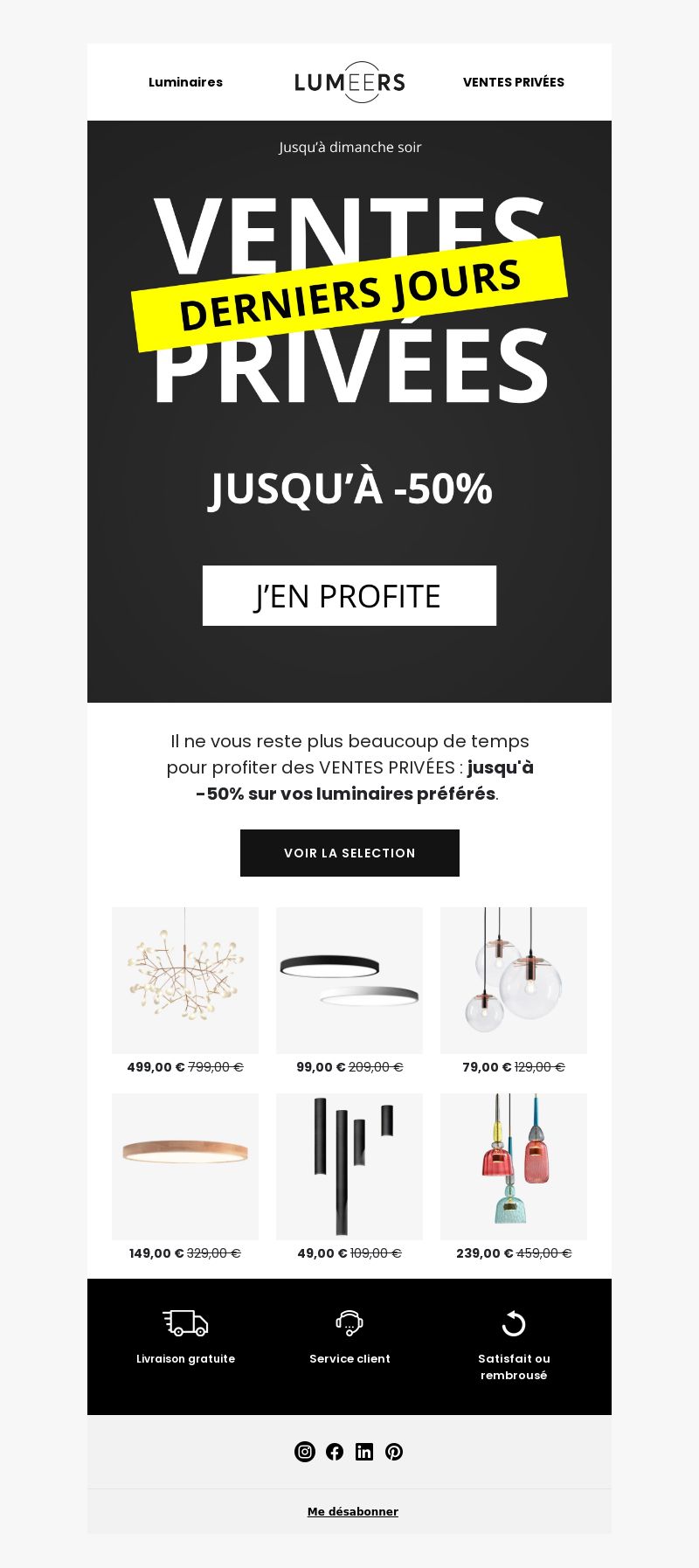Open the 149,00 € wooden ceiling light

click(x=185, y=1167)
